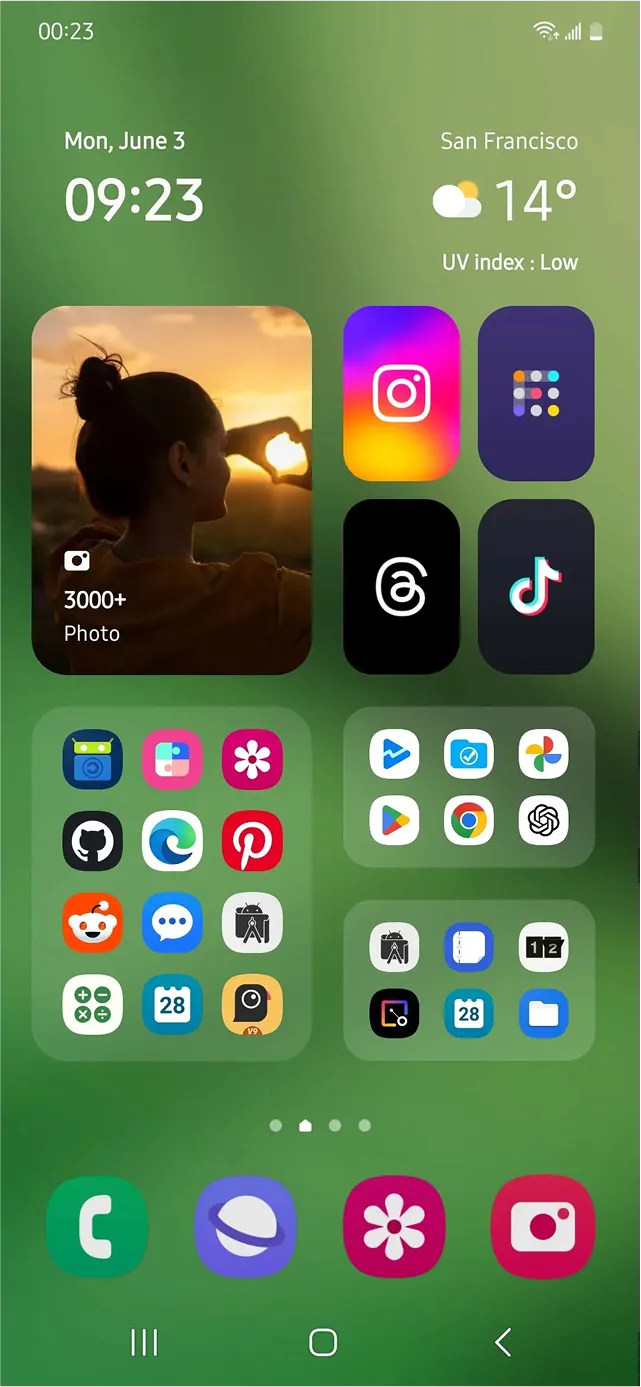Open the ChatGPT app

pos(544,822)
